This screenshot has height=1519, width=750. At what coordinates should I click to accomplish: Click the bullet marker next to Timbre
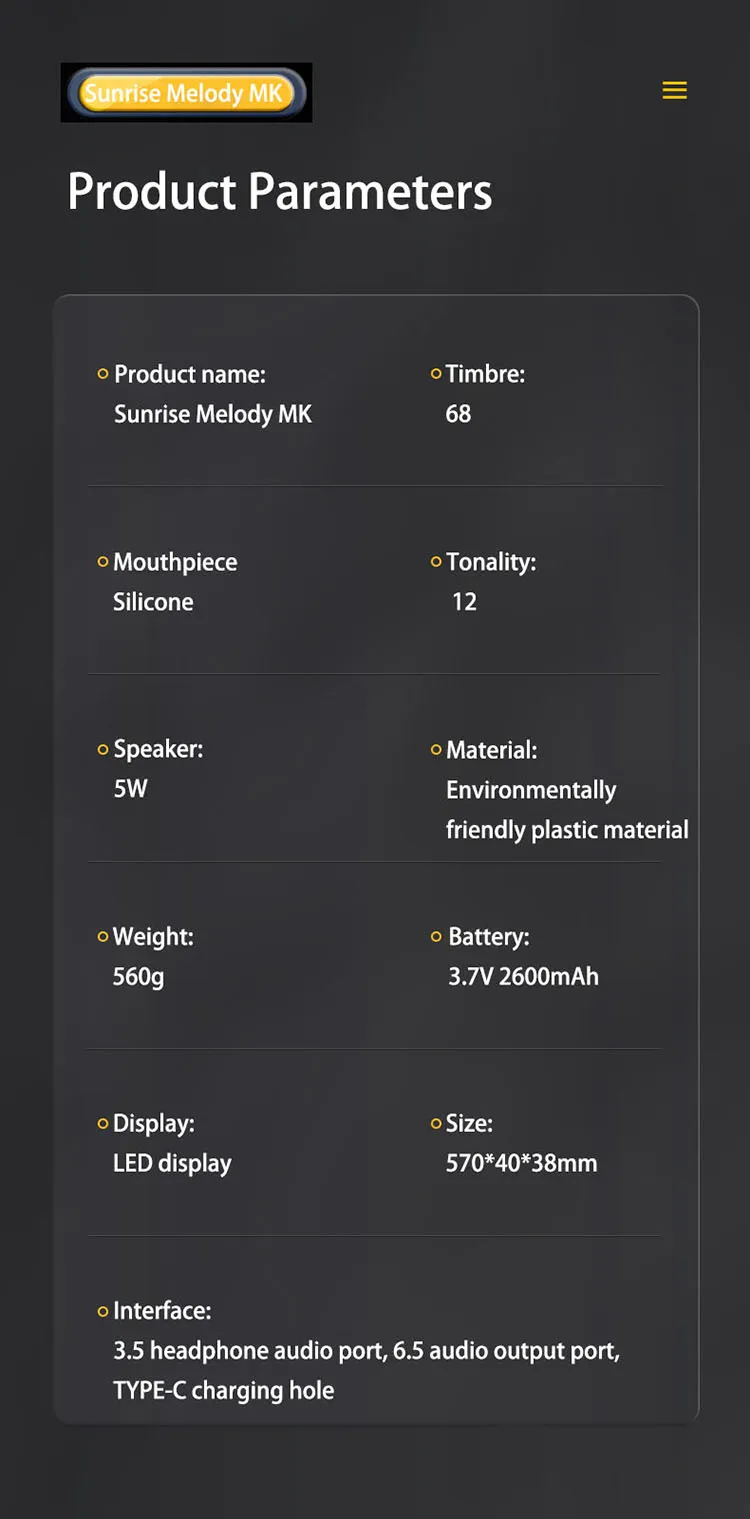coord(434,374)
